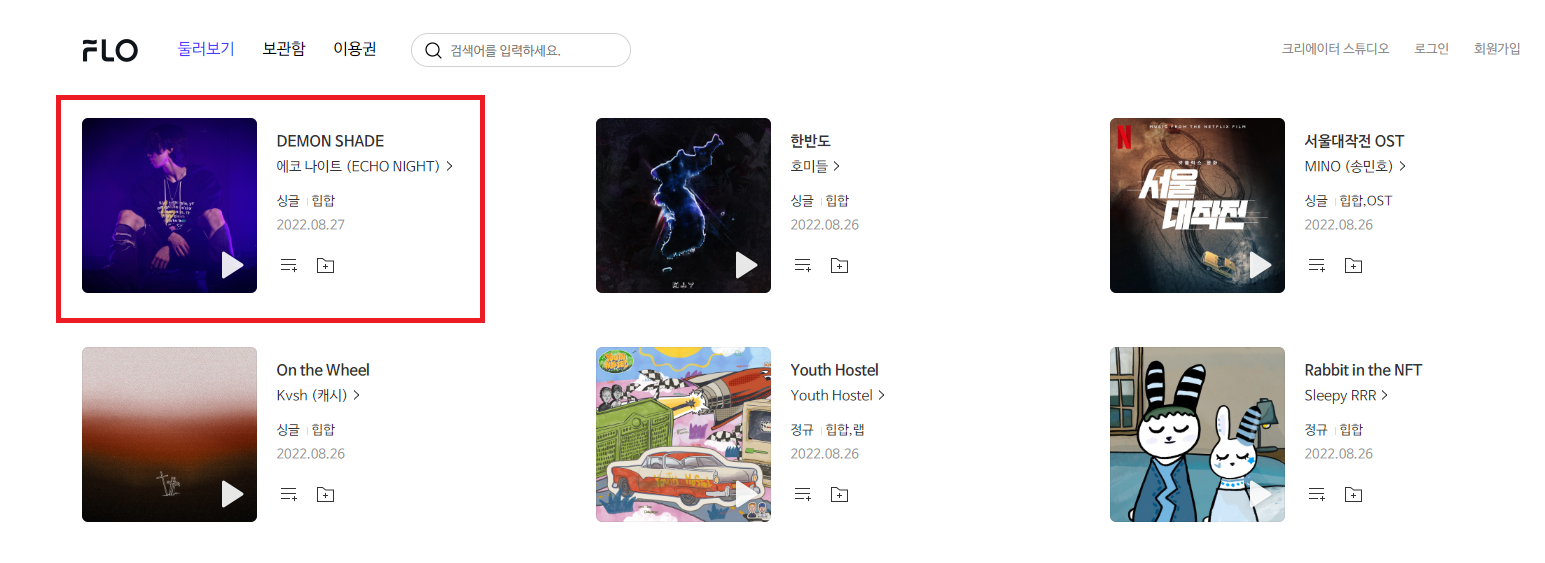Save DEMON SHADE to a folder
Image resolution: width=1545 pixels, height=563 pixels.
[x=325, y=266]
